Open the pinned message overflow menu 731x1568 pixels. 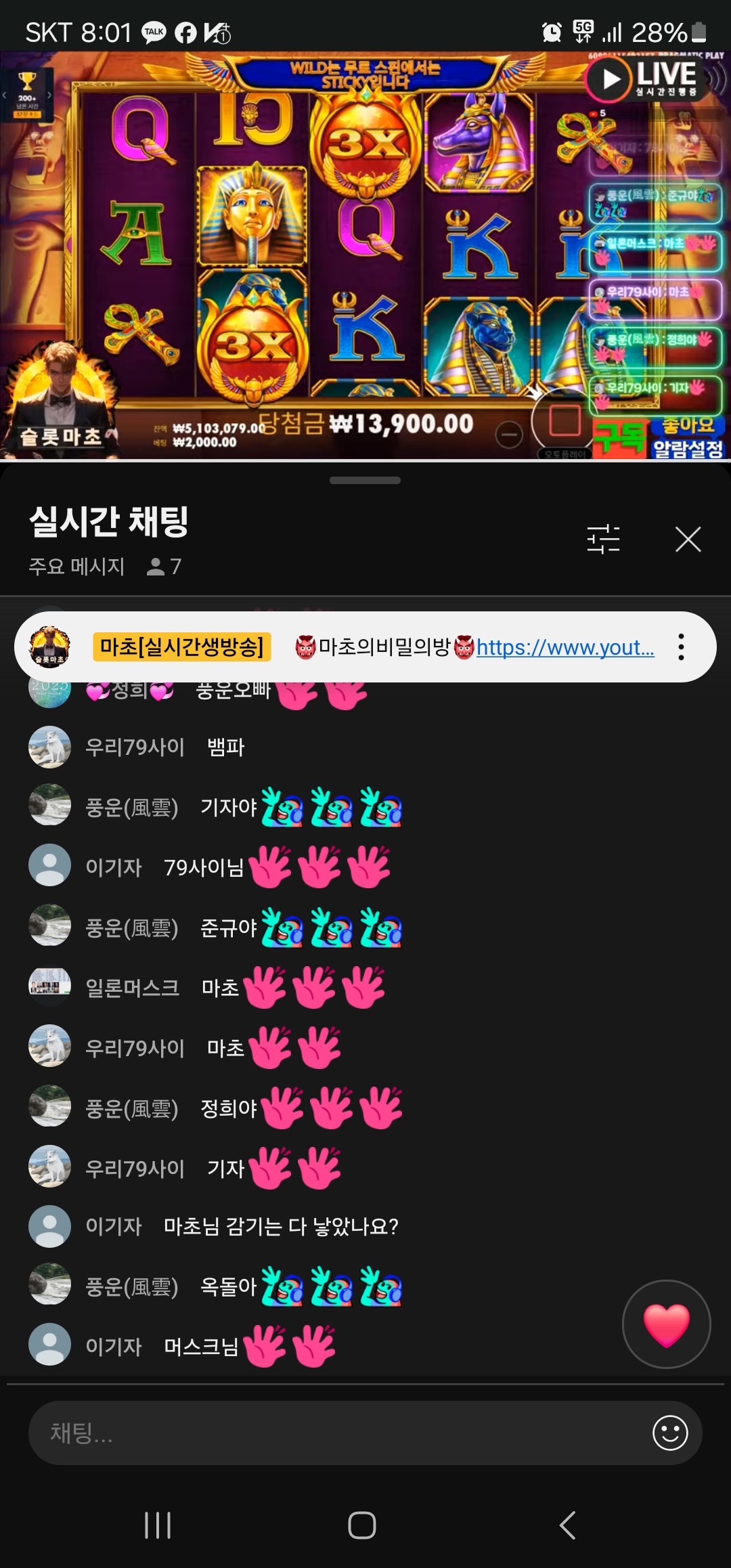681,647
